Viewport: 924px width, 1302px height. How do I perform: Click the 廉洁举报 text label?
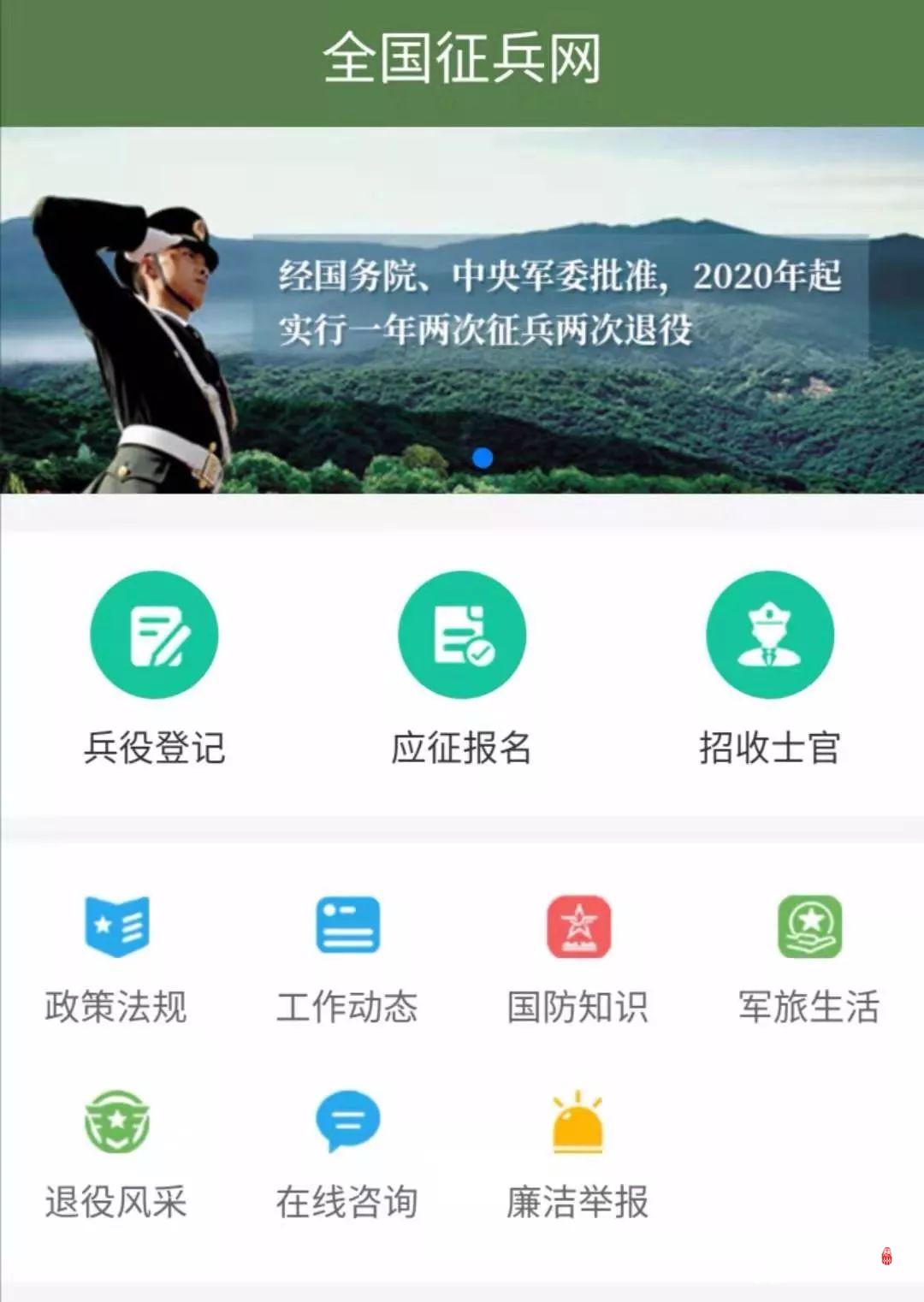click(577, 1204)
